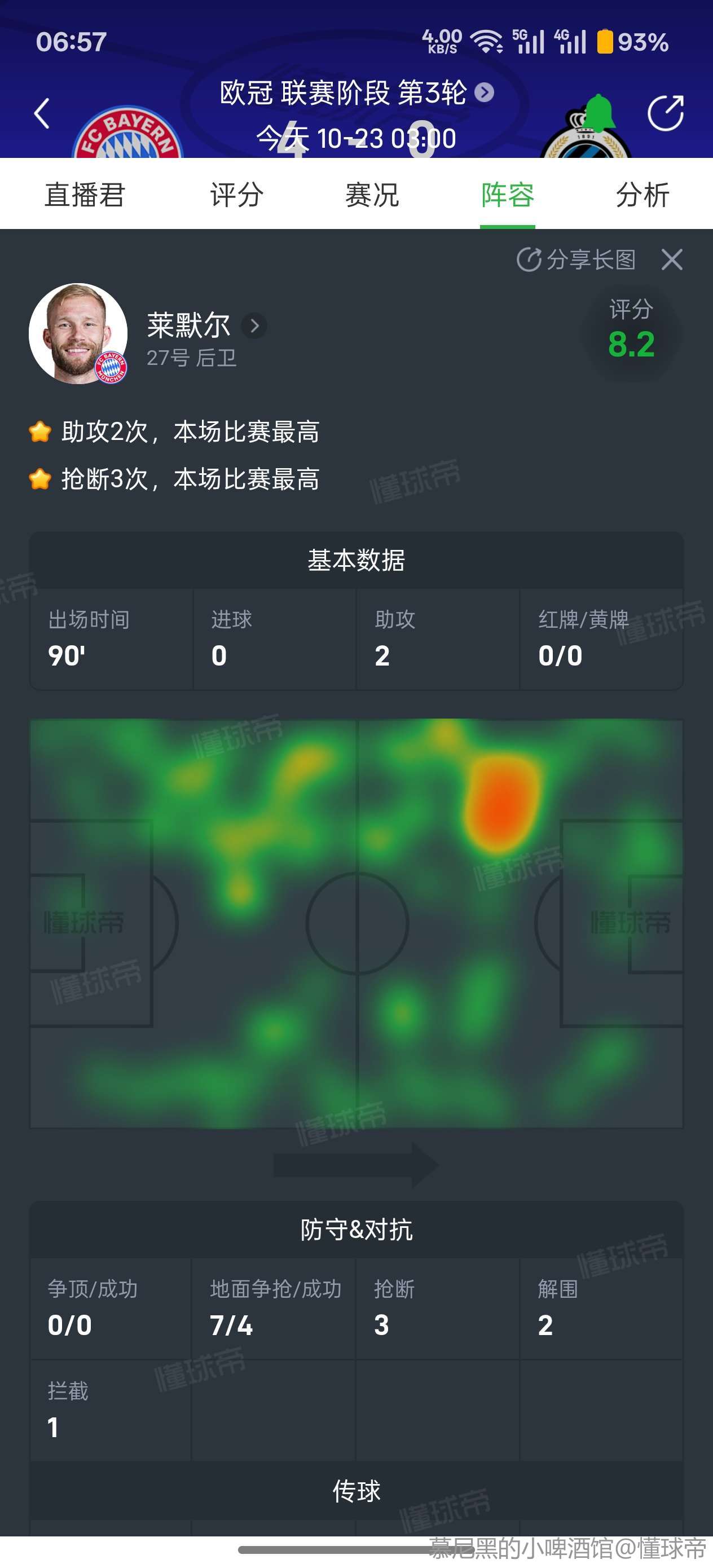The width and height of the screenshot is (713, 1568).
Task: Go back using the top-left arrow
Action: pos(41,113)
